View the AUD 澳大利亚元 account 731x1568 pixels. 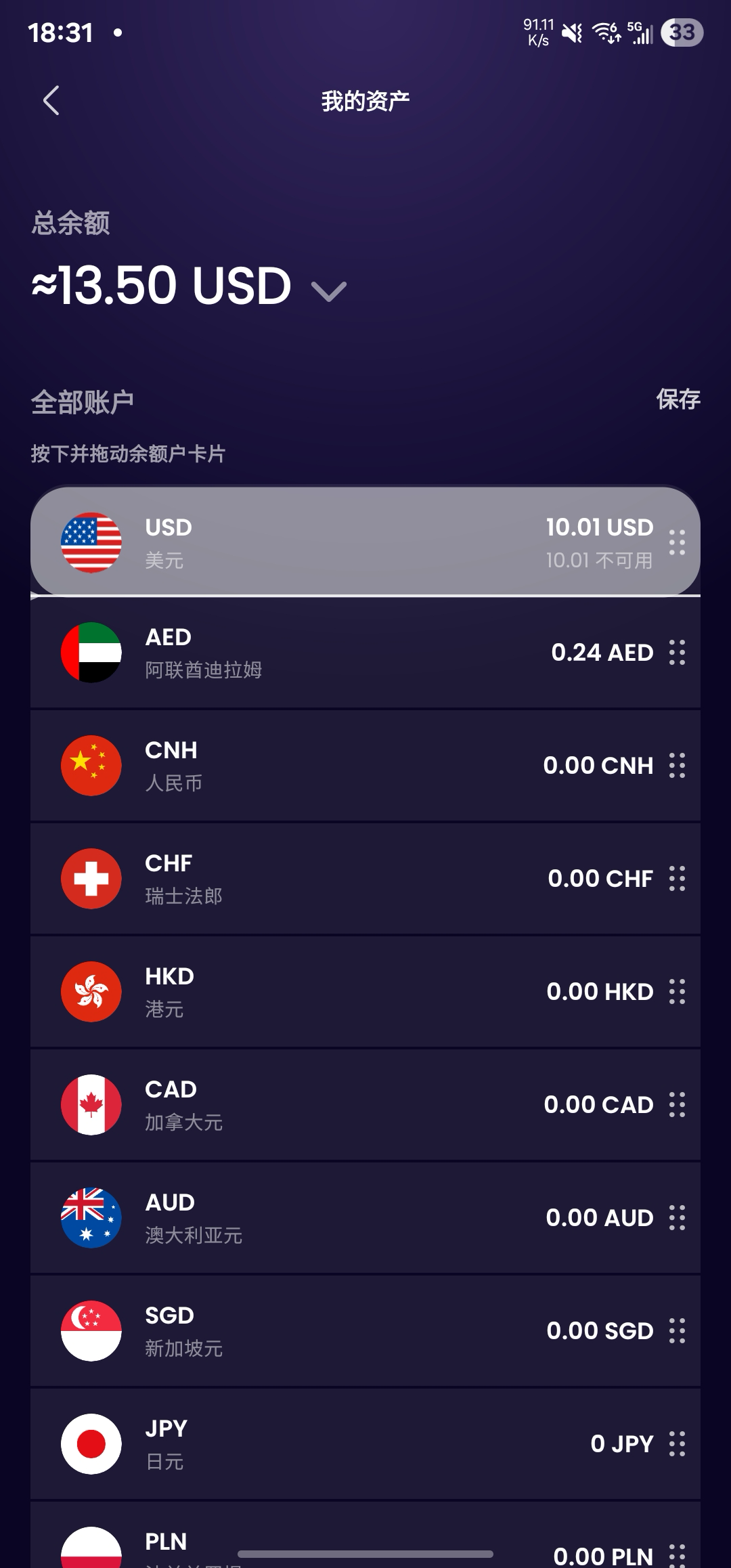[x=338, y=1218]
